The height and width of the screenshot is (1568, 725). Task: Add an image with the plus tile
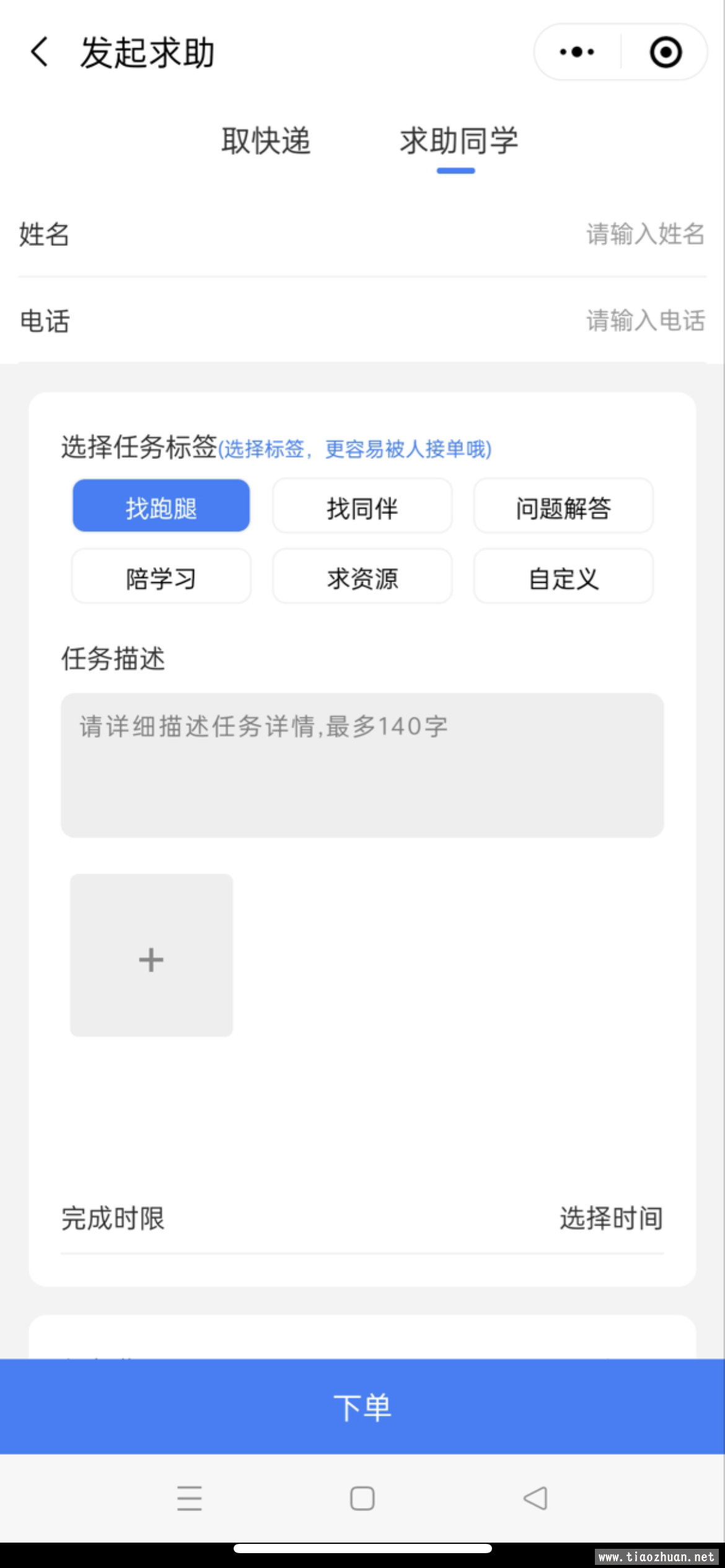click(151, 956)
